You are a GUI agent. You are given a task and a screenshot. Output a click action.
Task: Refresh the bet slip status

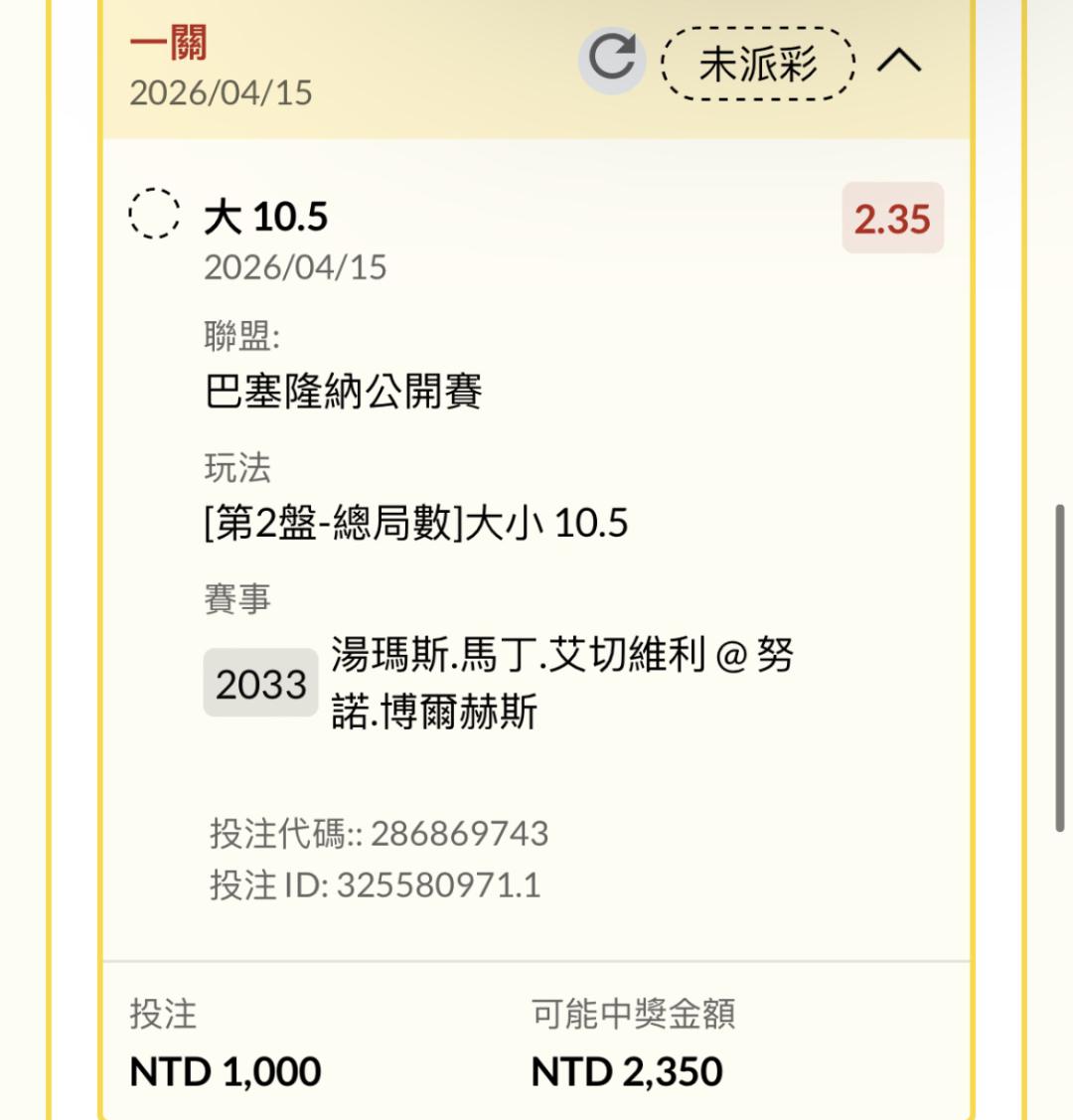click(612, 60)
